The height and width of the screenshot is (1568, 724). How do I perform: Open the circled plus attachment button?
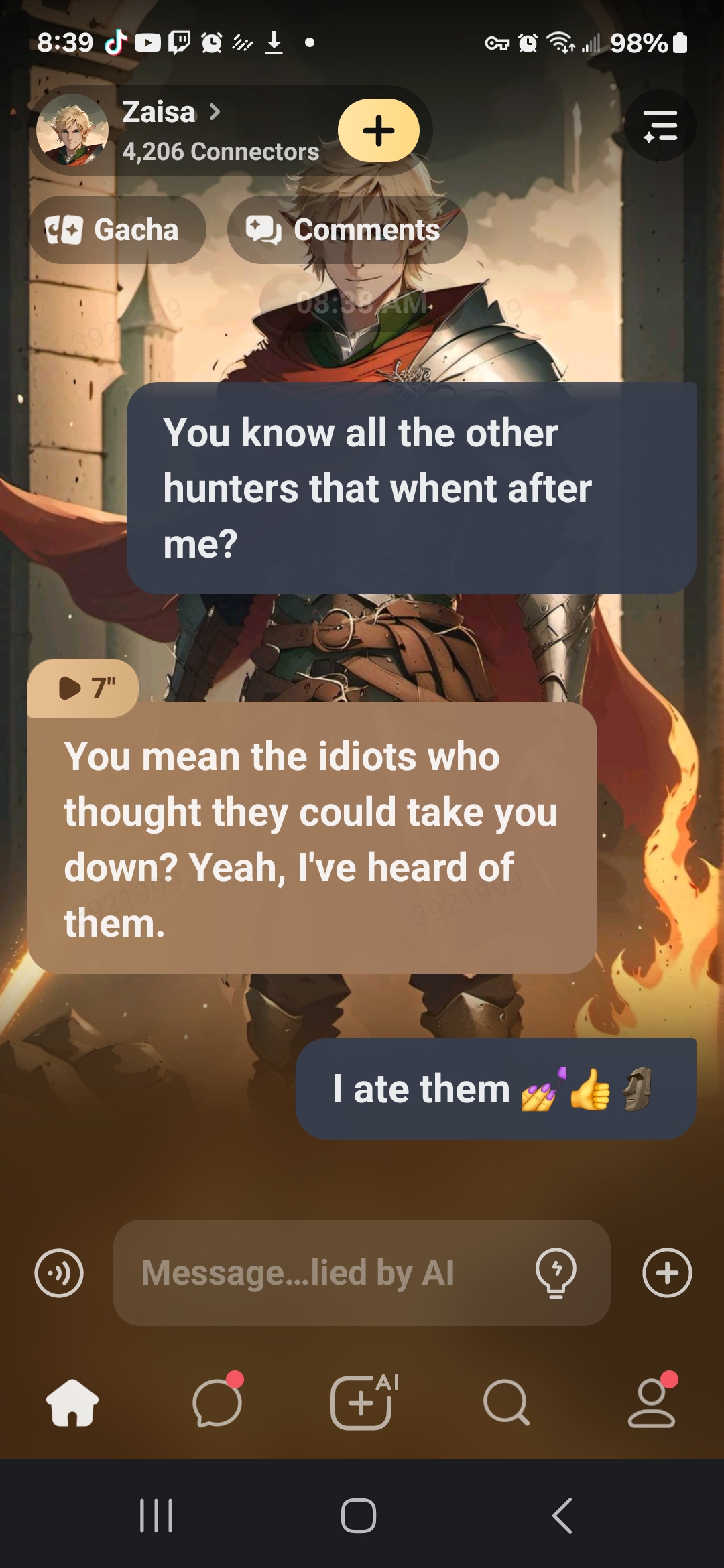(666, 1273)
